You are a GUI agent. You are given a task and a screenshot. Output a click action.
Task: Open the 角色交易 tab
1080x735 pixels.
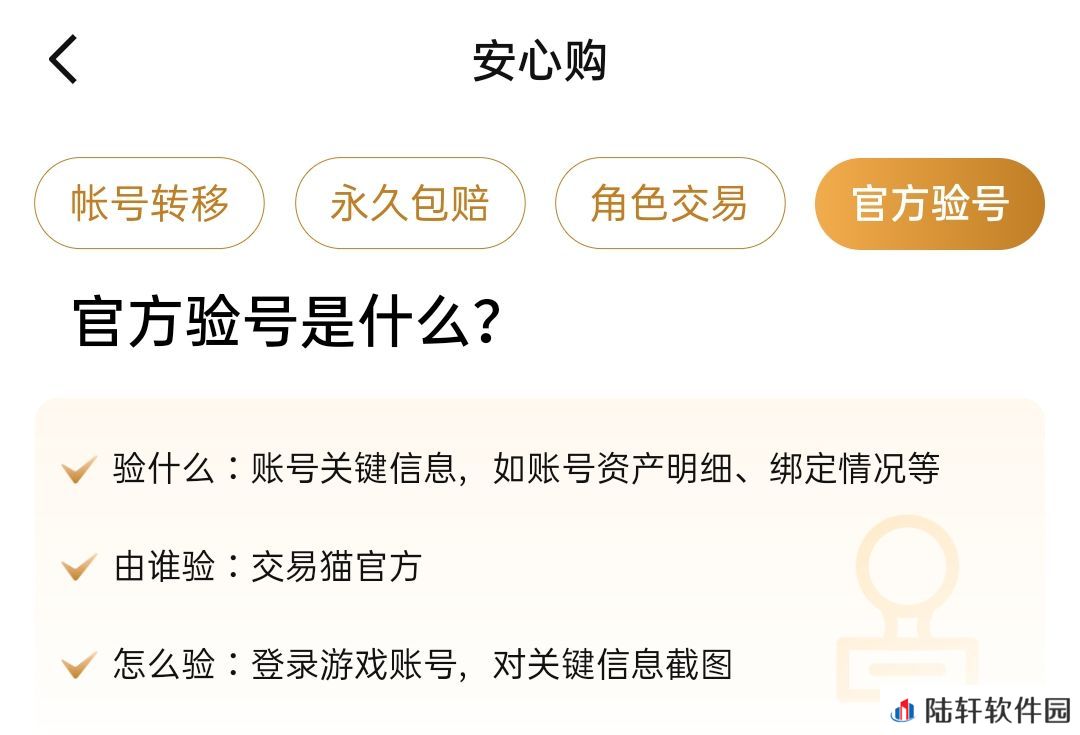point(670,203)
